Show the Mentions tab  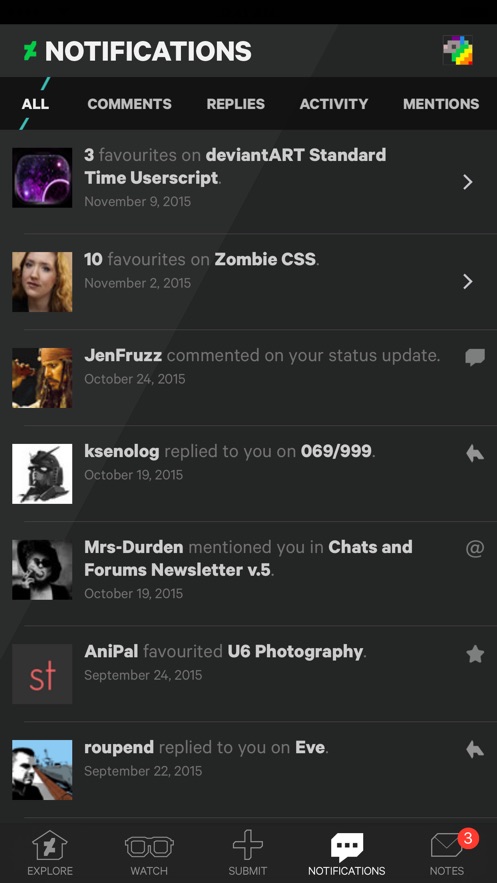pyautogui.click(x=441, y=104)
